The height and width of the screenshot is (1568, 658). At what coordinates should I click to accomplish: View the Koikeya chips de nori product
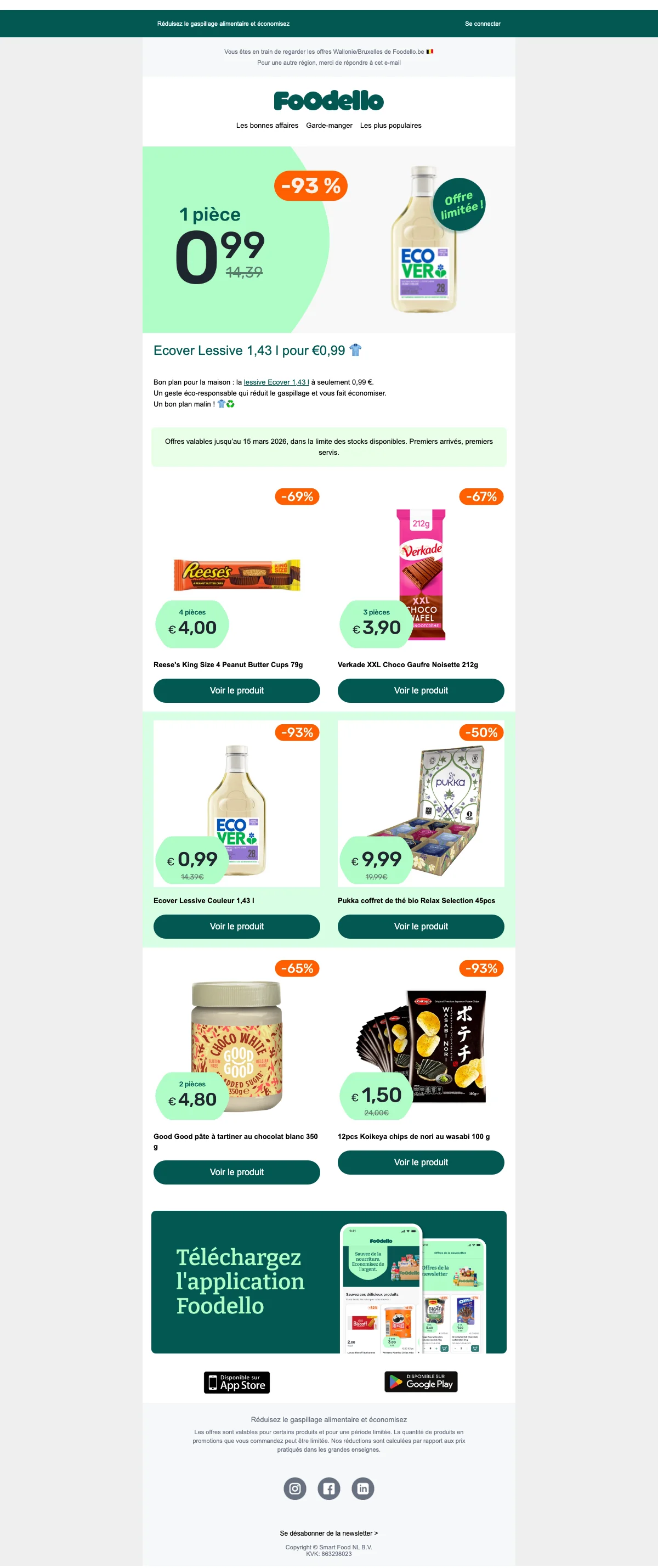421,1163
